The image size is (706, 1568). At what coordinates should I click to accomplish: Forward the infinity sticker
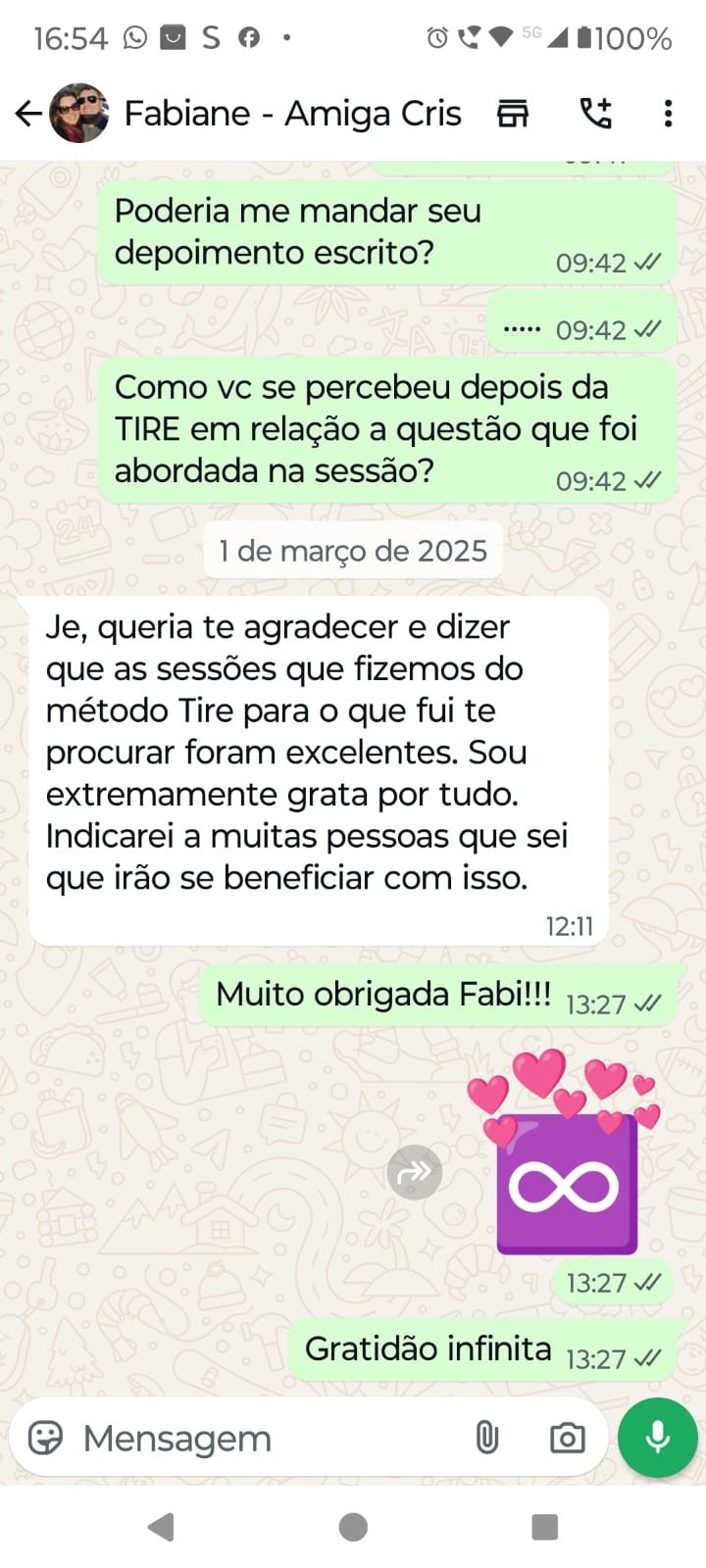[x=415, y=1172]
